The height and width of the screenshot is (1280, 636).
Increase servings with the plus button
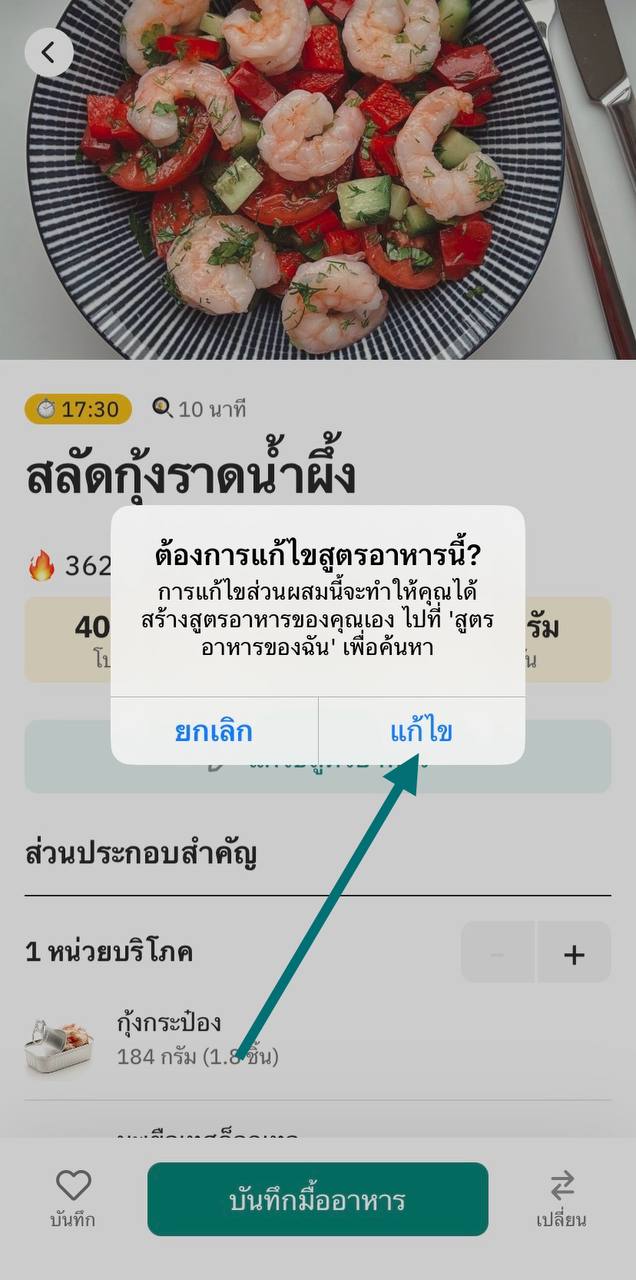point(573,953)
